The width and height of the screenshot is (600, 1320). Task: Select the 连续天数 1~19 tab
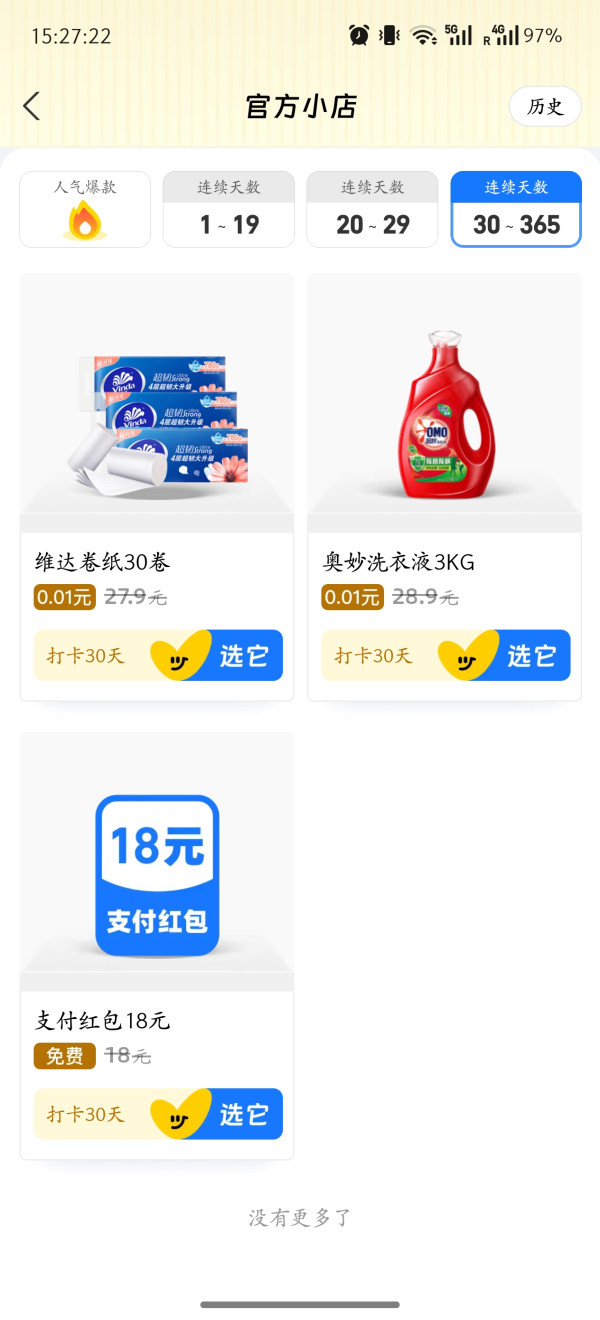(229, 209)
